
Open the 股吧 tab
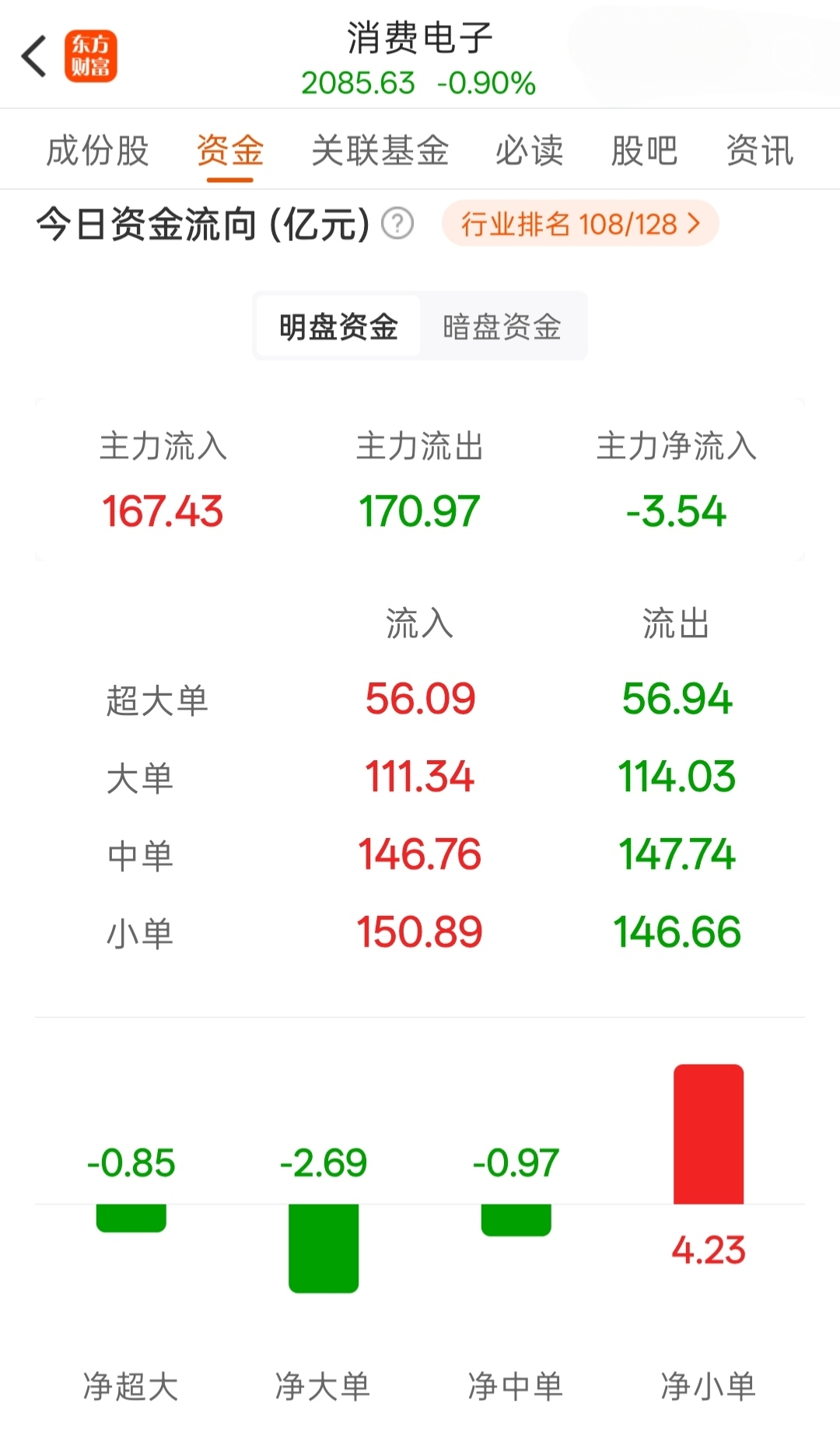(645, 150)
